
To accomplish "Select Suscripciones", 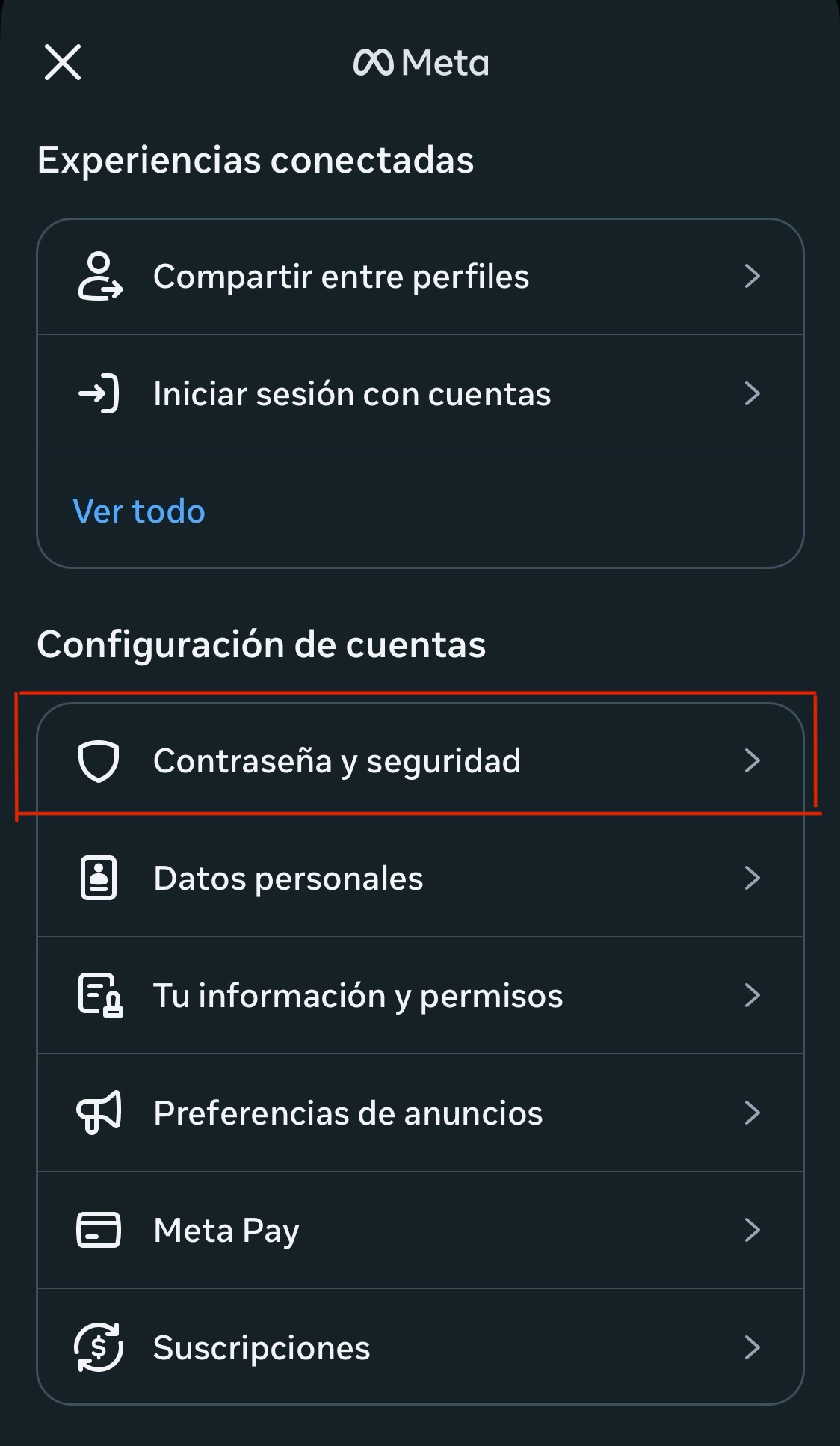I will coord(420,1347).
